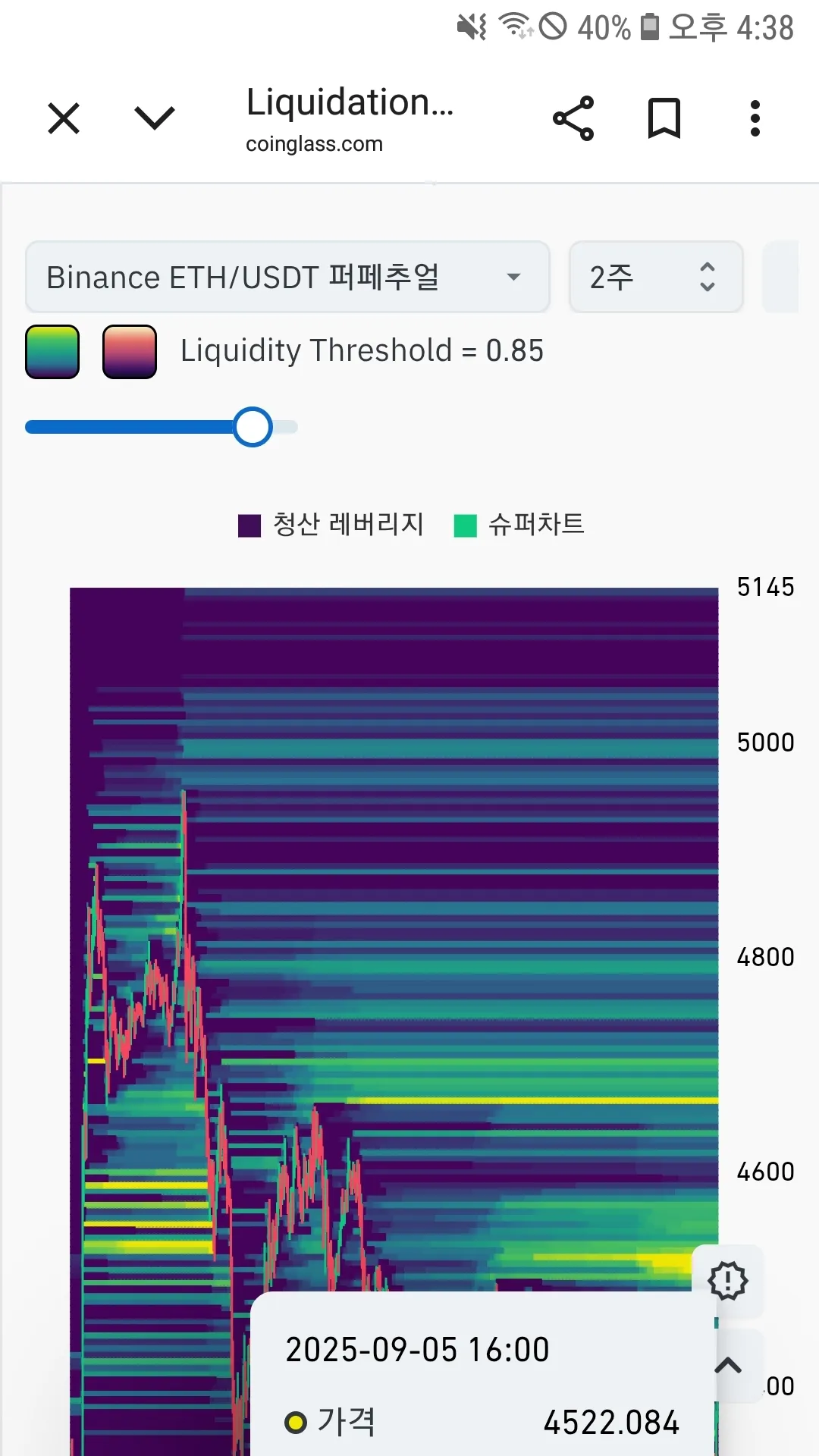The height and width of the screenshot is (1456, 819).
Task: Toggle the 슈퍼차트 legend series
Action: click(x=519, y=525)
